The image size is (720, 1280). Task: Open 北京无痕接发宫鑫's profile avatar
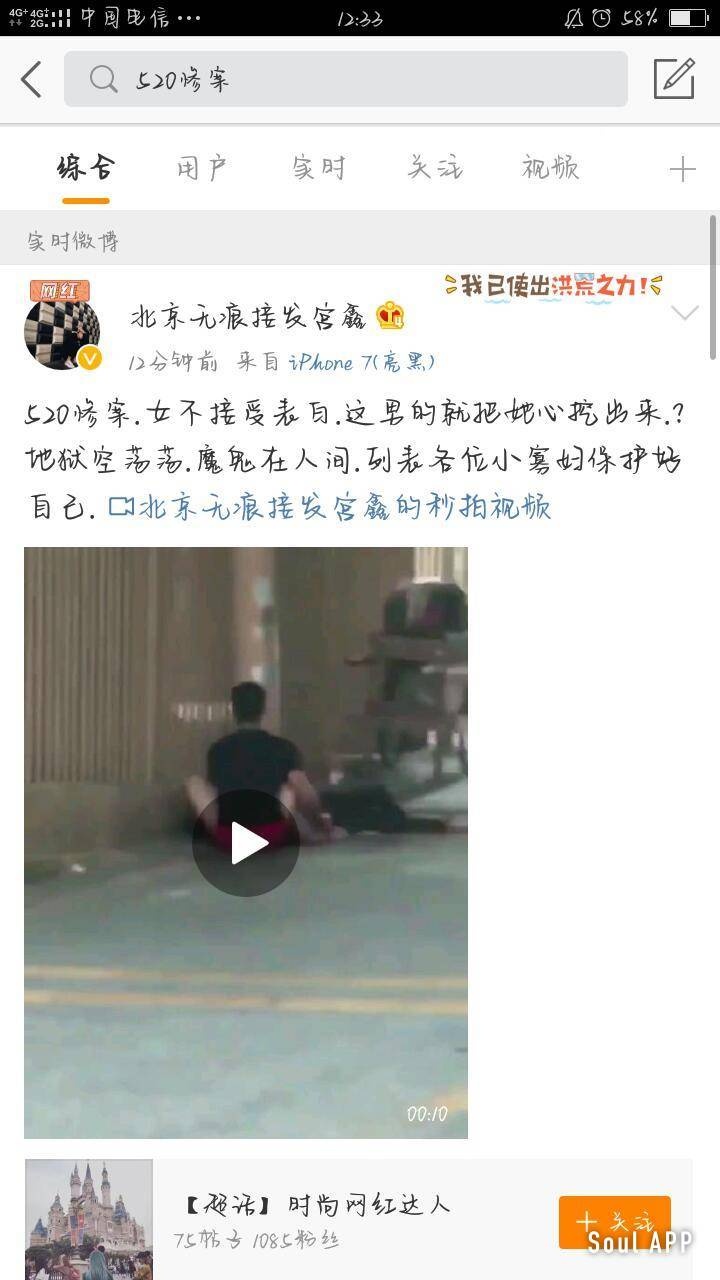[x=62, y=327]
